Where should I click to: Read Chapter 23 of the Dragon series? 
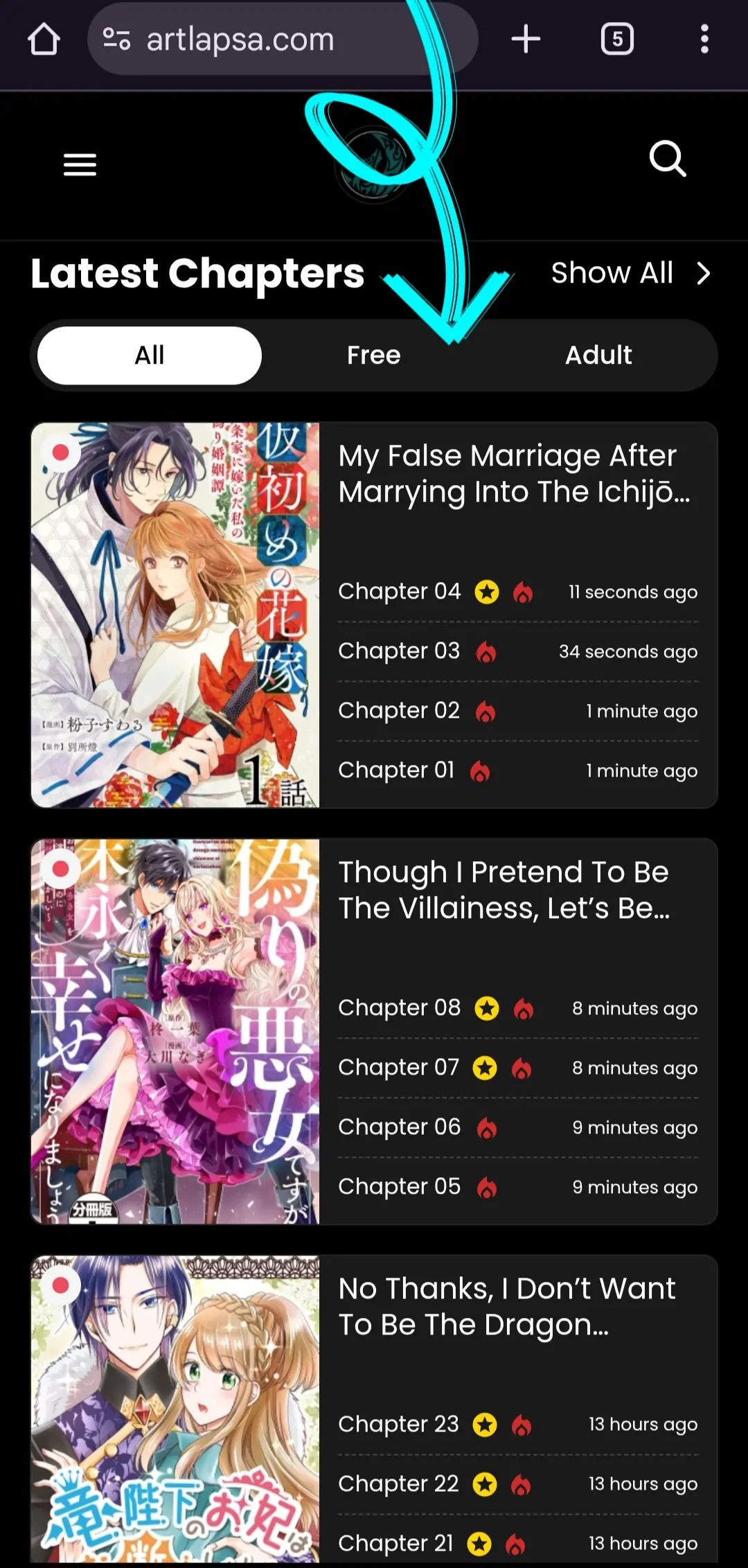[399, 1425]
